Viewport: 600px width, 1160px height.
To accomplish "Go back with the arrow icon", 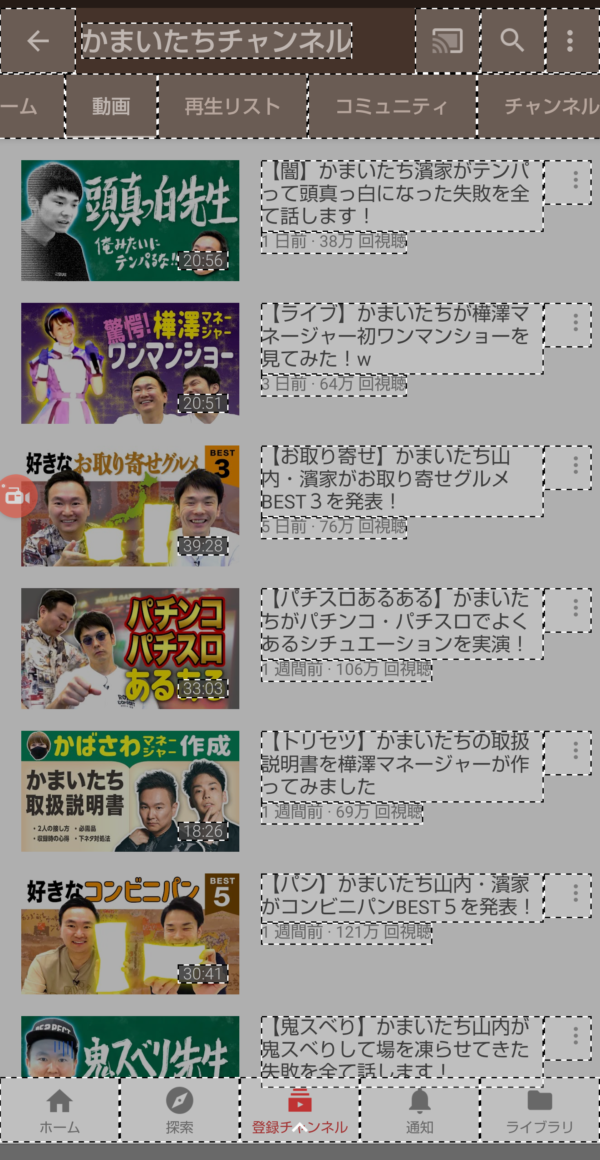I will tap(38, 41).
